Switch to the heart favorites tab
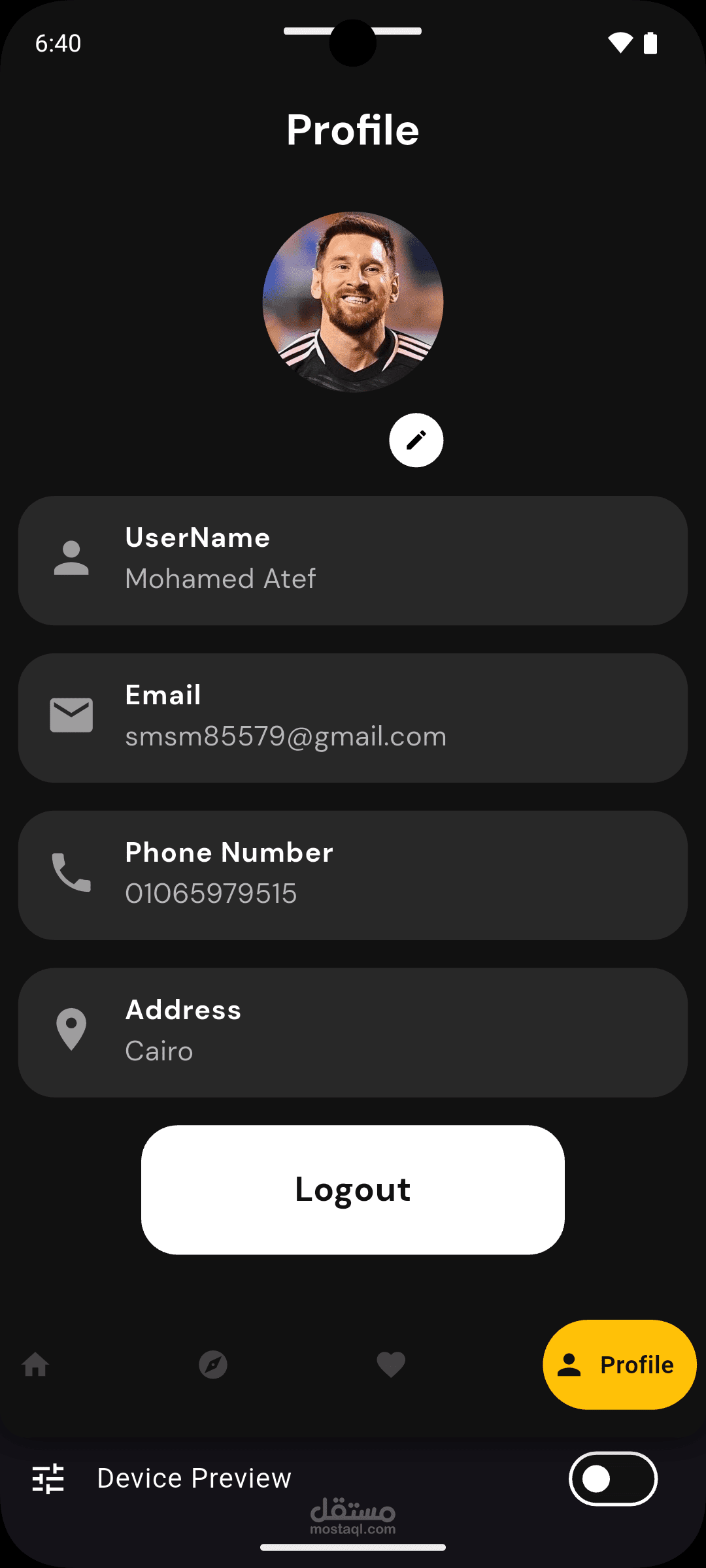This screenshot has height=1568, width=706. 391,1365
